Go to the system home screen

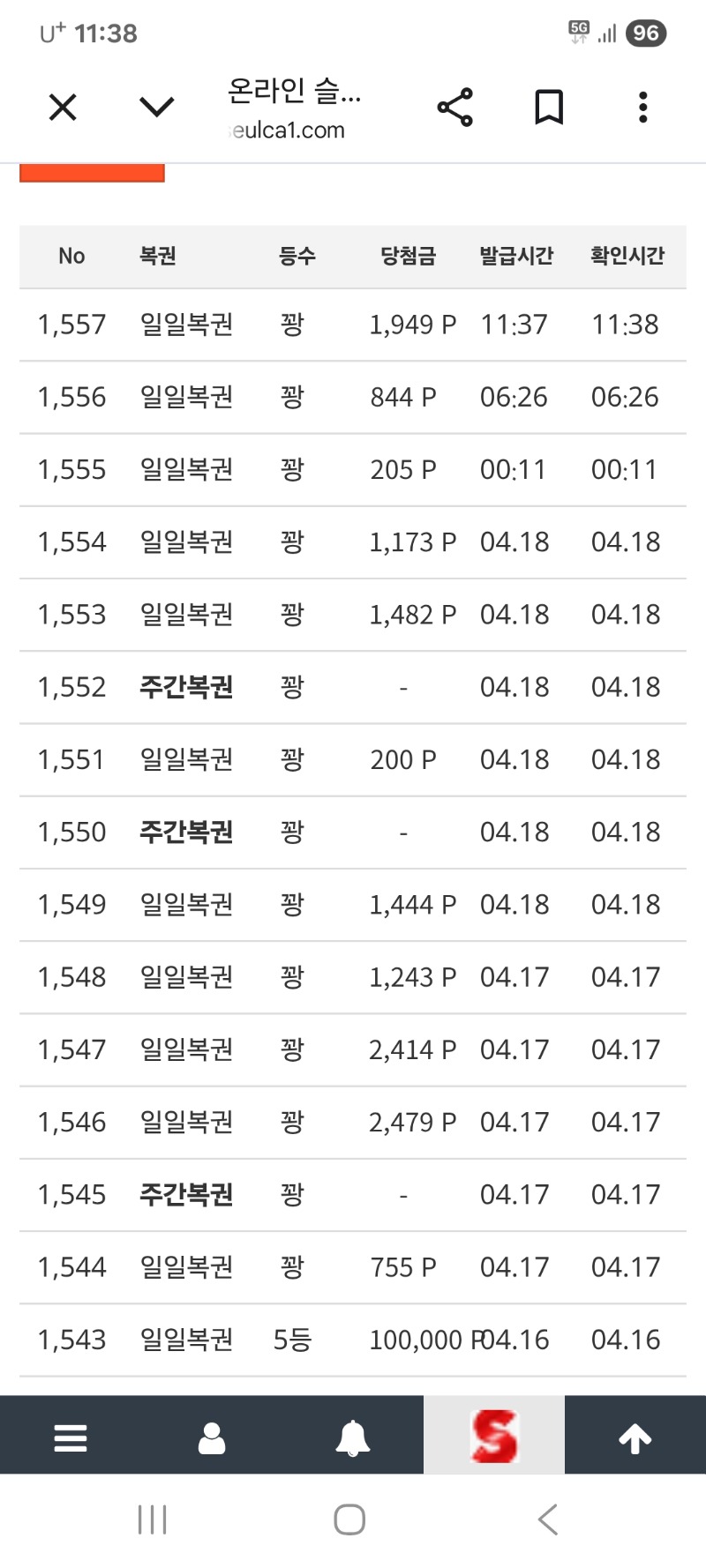349,1519
